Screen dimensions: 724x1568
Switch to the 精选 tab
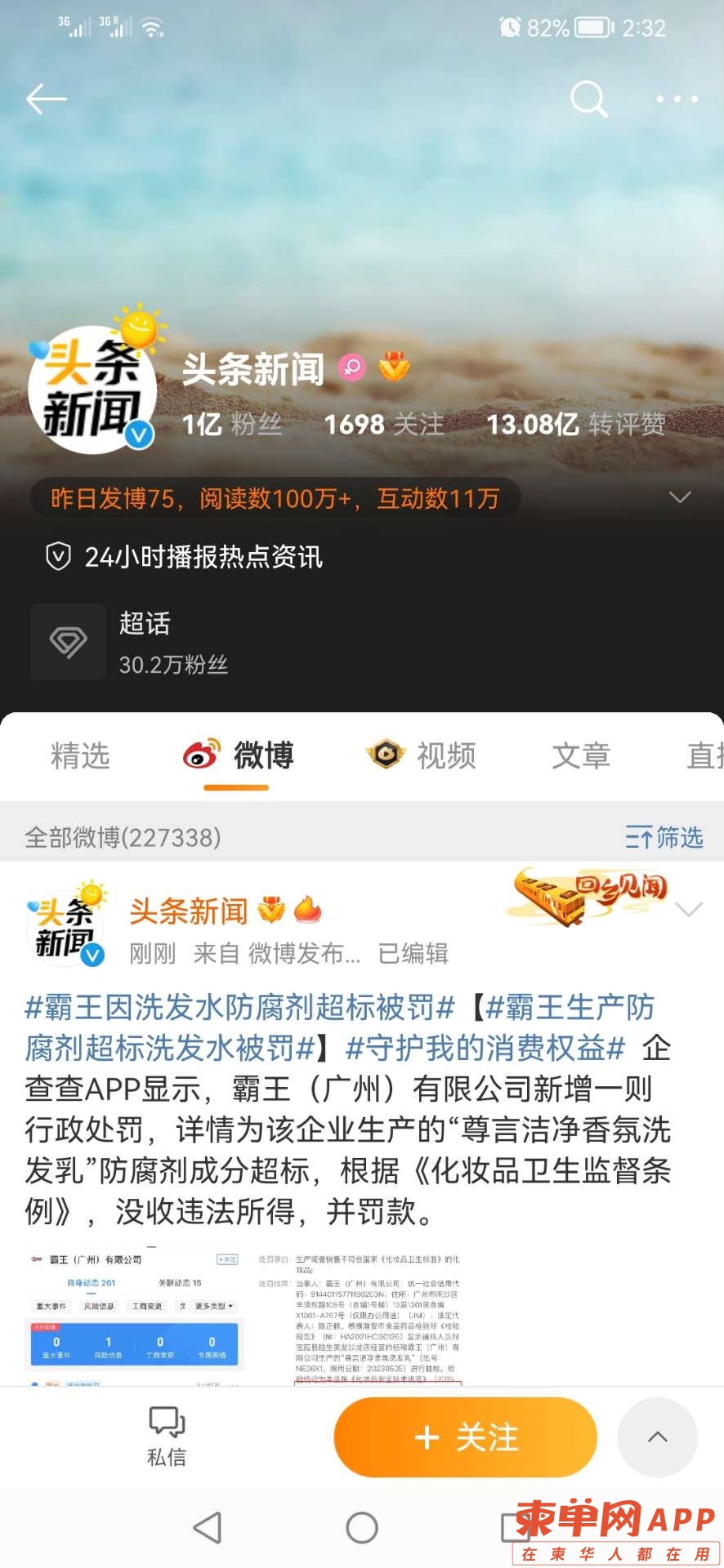[x=80, y=755]
